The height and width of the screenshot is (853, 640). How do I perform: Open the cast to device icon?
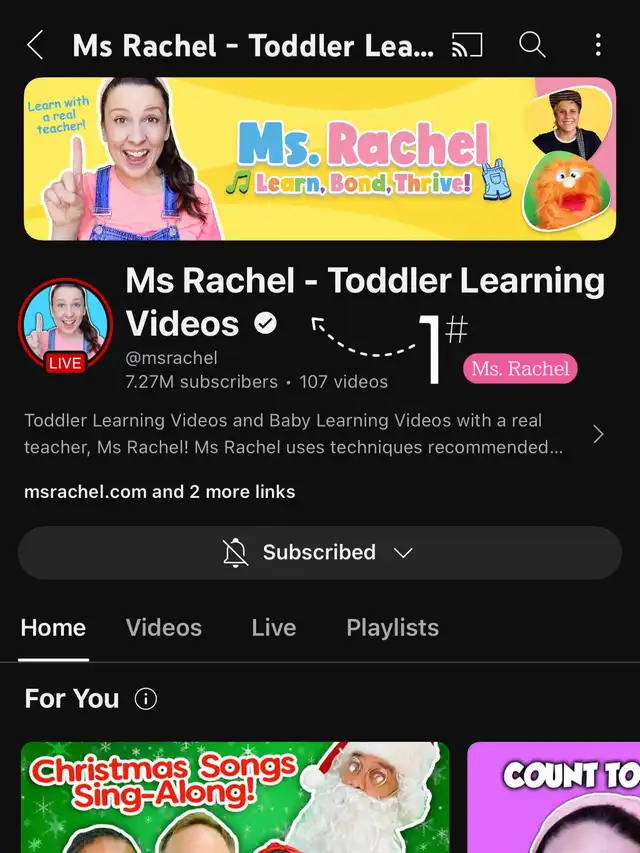467,45
